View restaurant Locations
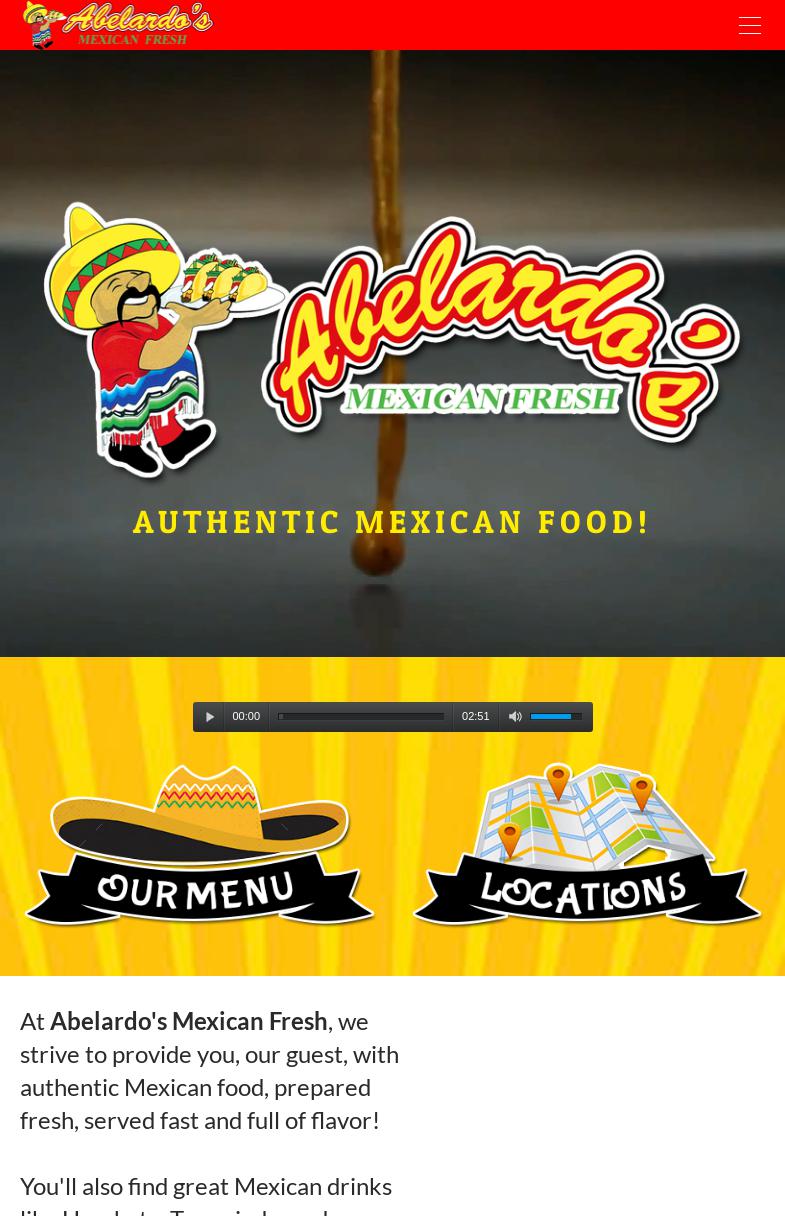This screenshot has width=785, height=1216. [x=587, y=846]
